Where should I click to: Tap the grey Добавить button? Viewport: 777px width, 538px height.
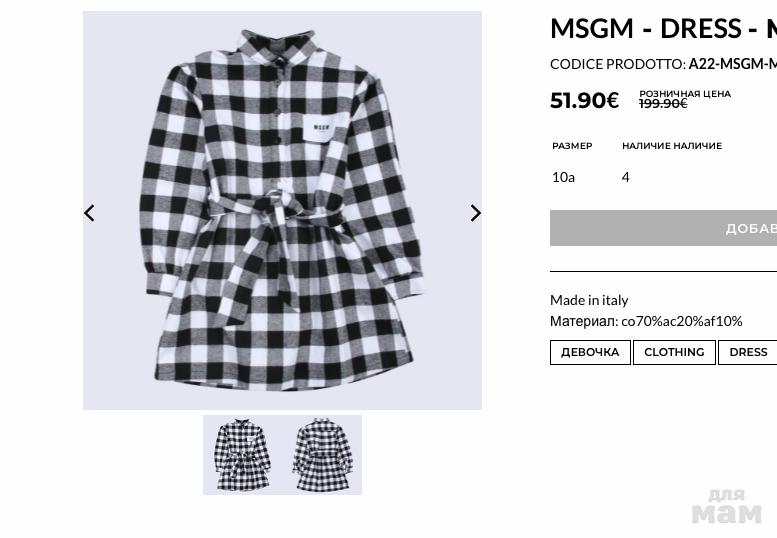click(664, 228)
